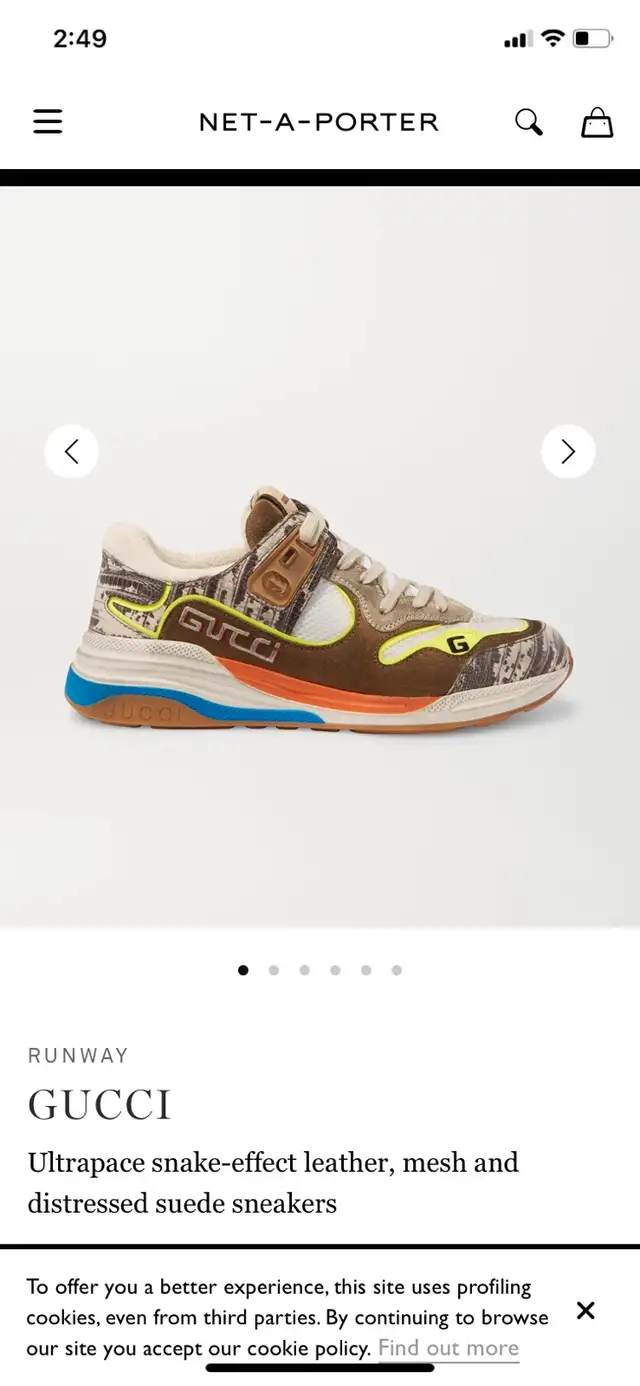Screen dimensions: 640x1386
Task: Dismiss the cookie notice
Action: point(586,1310)
